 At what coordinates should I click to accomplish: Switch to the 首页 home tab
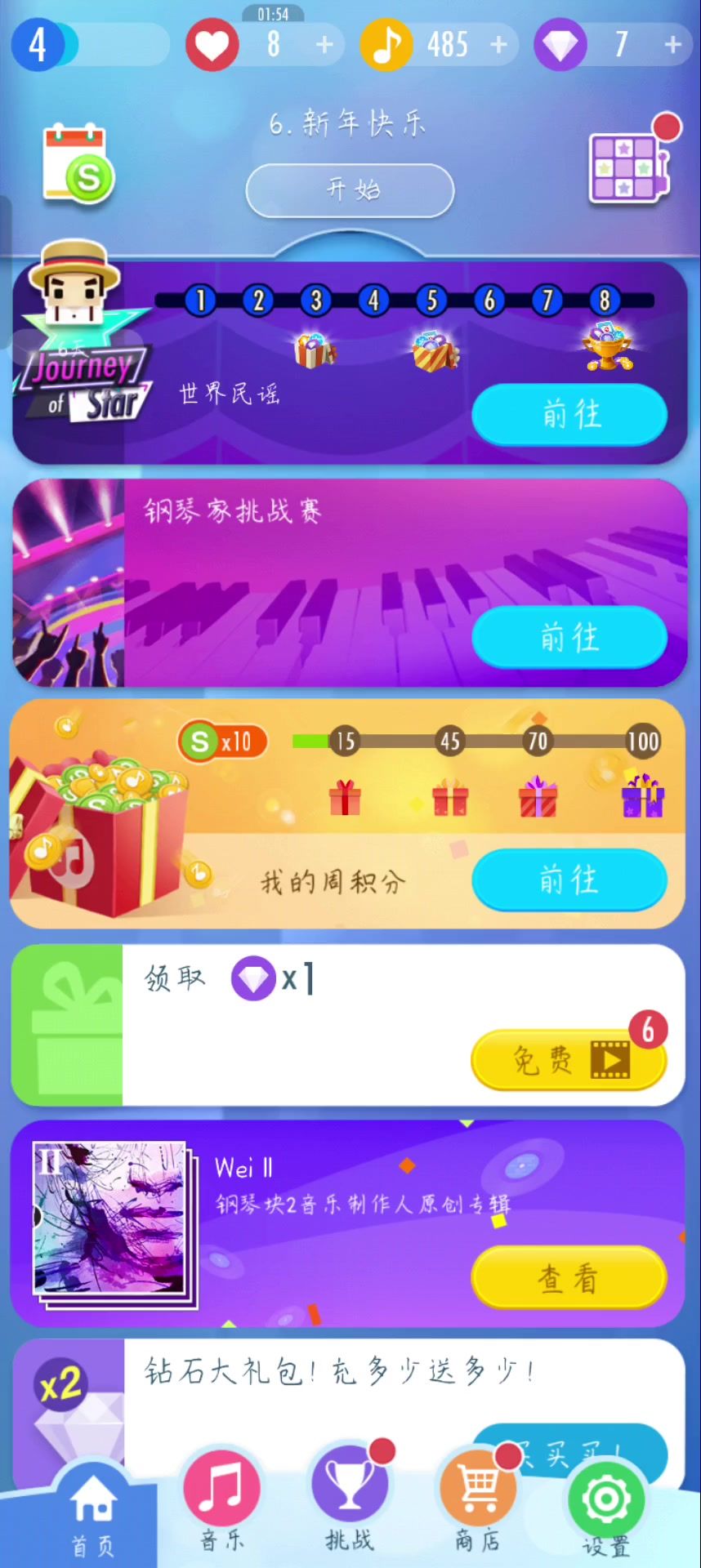tap(92, 1515)
